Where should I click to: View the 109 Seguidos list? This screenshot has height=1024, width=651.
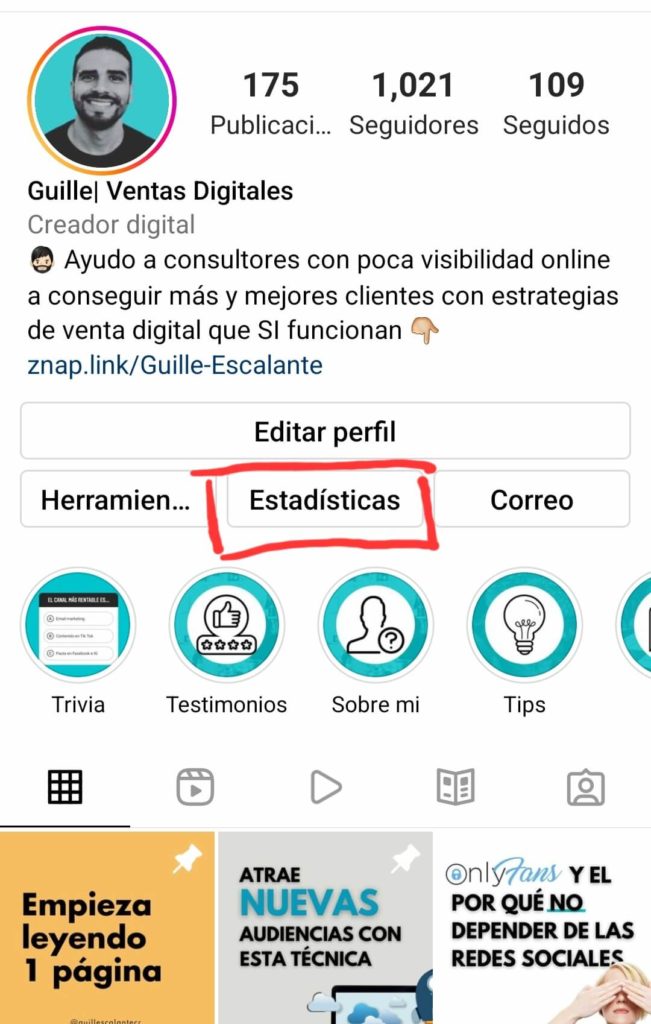click(x=556, y=102)
